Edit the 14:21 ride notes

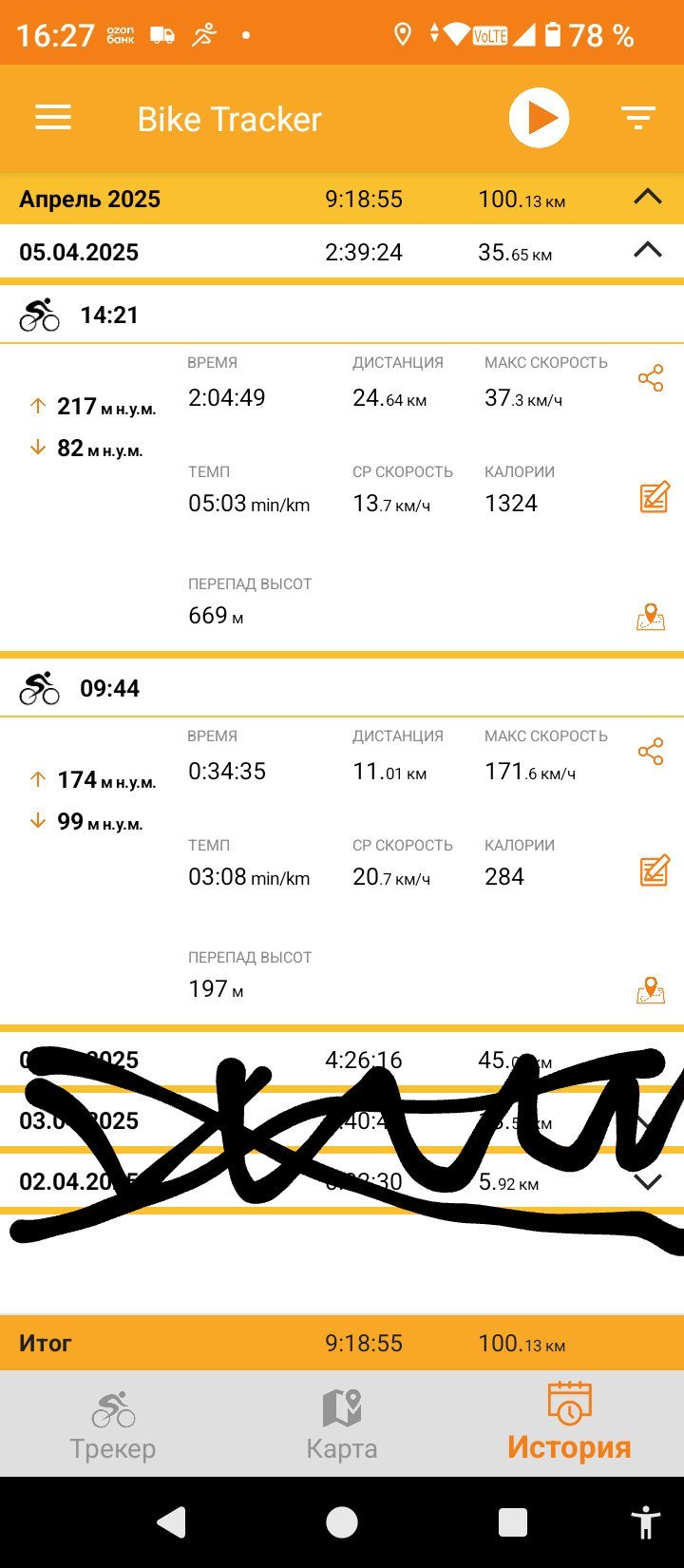[x=654, y=497]
